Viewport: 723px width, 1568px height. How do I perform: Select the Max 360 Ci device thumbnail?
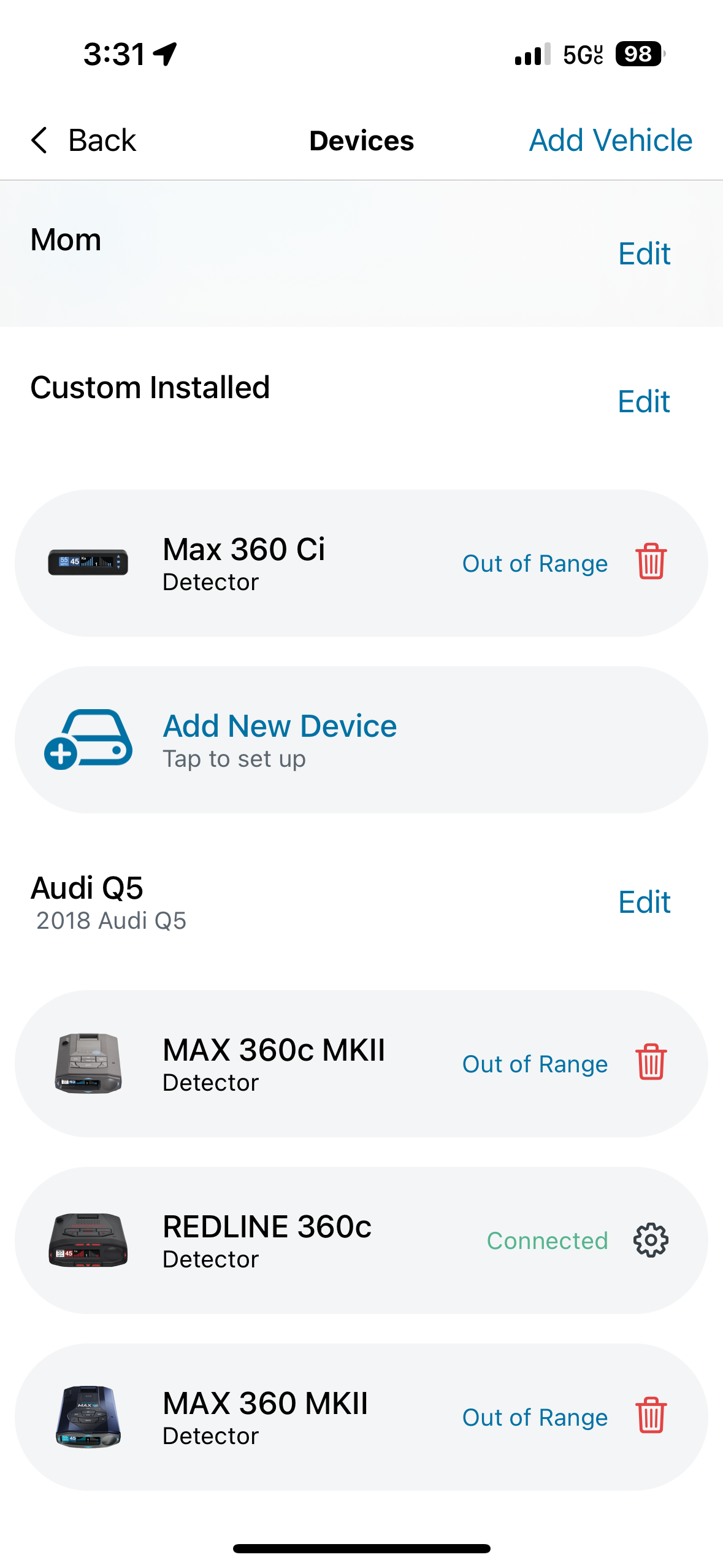click(x=88, y=563)
